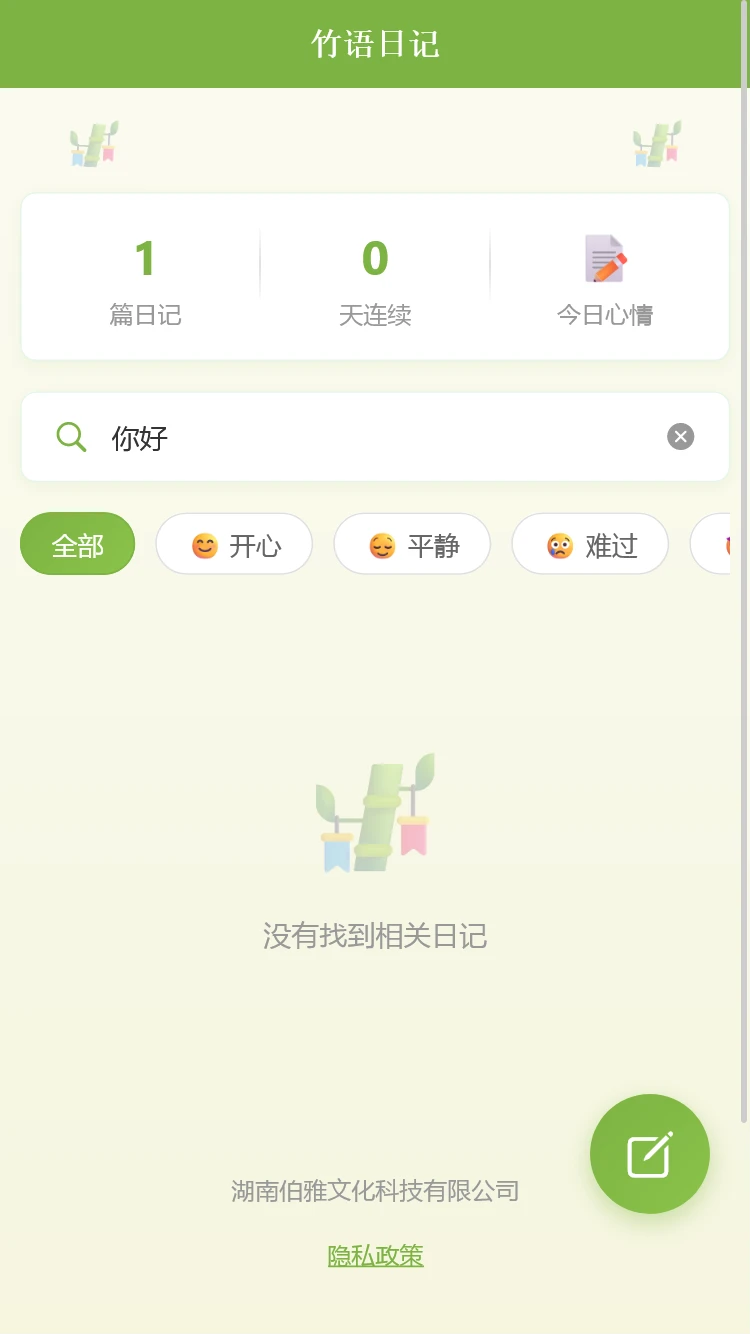
Task: Filter diaries by 难过 mood
Action: (x=590, y=545)
